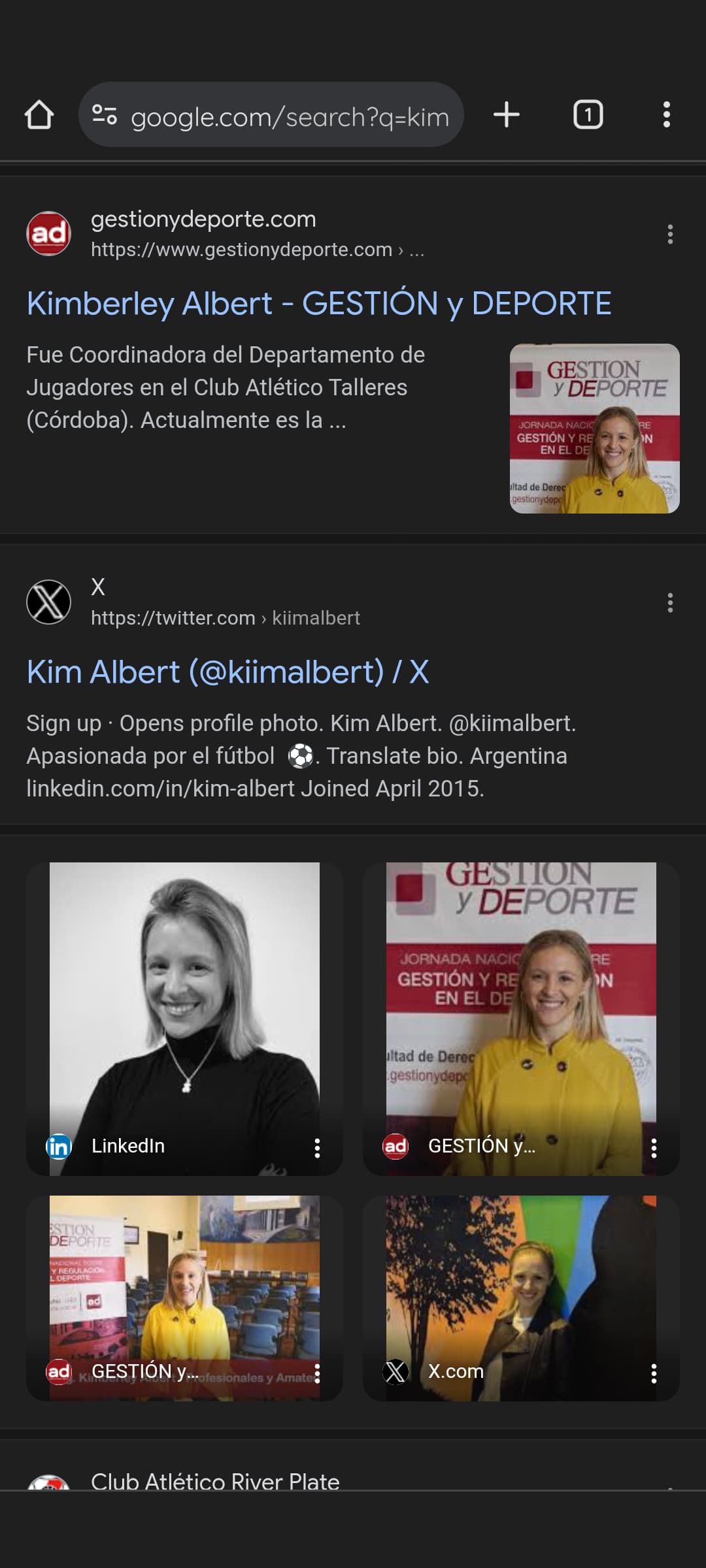Screen dimensions: 706x1568
Task: Open a new browser tab
Action: [506, 115]
